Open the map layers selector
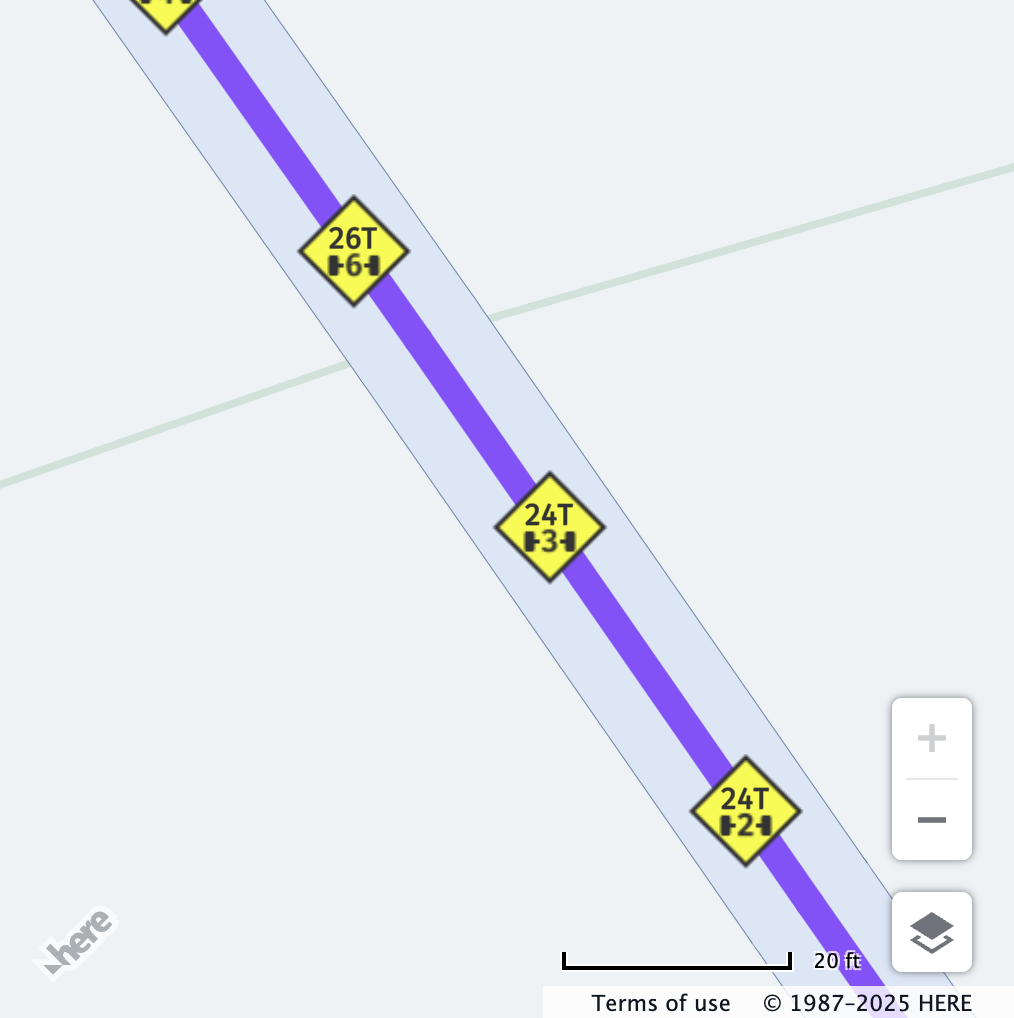 (931, 932)
